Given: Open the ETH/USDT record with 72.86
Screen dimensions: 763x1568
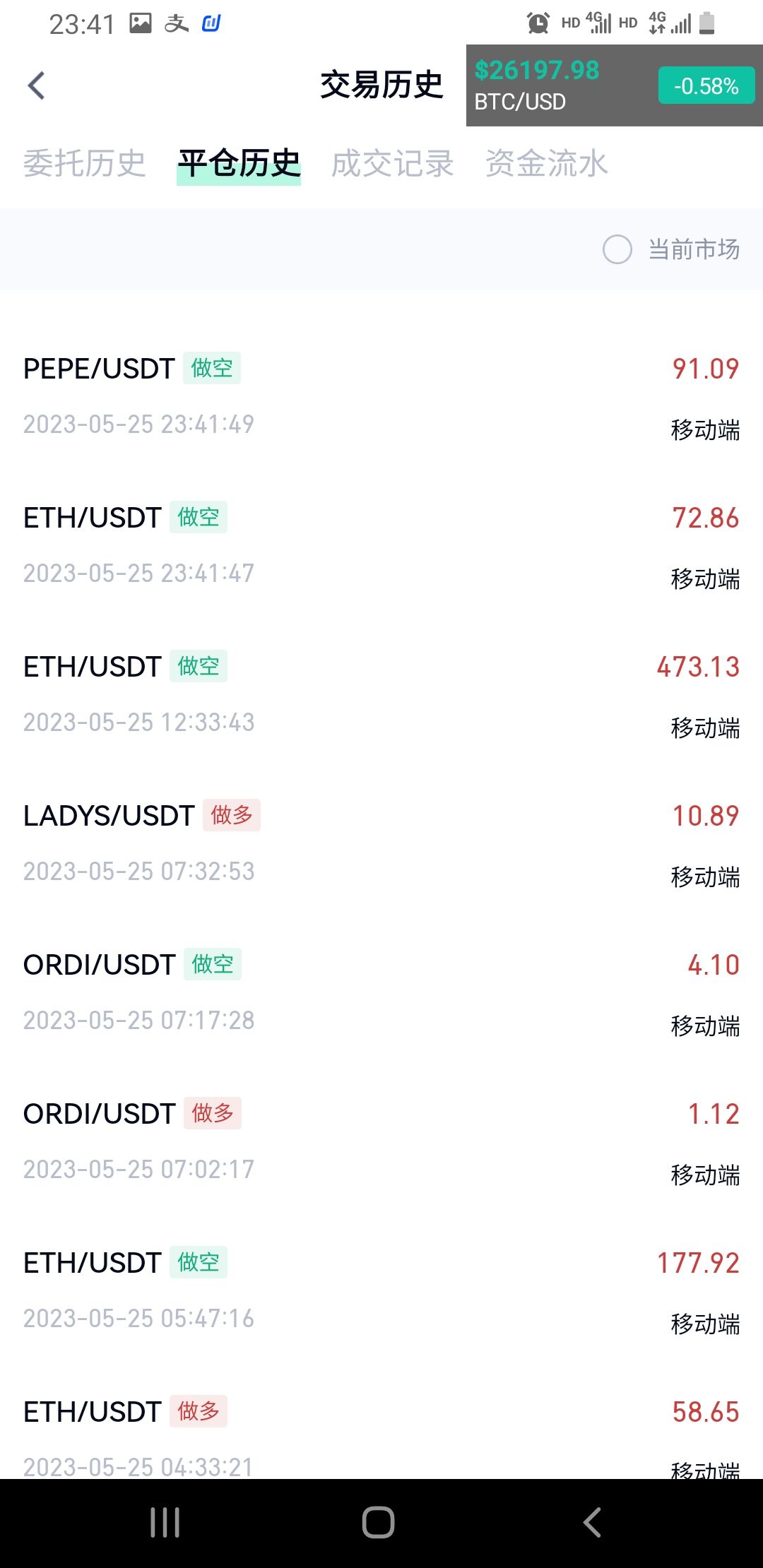Looking at the screenshot, I should [381, 545].
